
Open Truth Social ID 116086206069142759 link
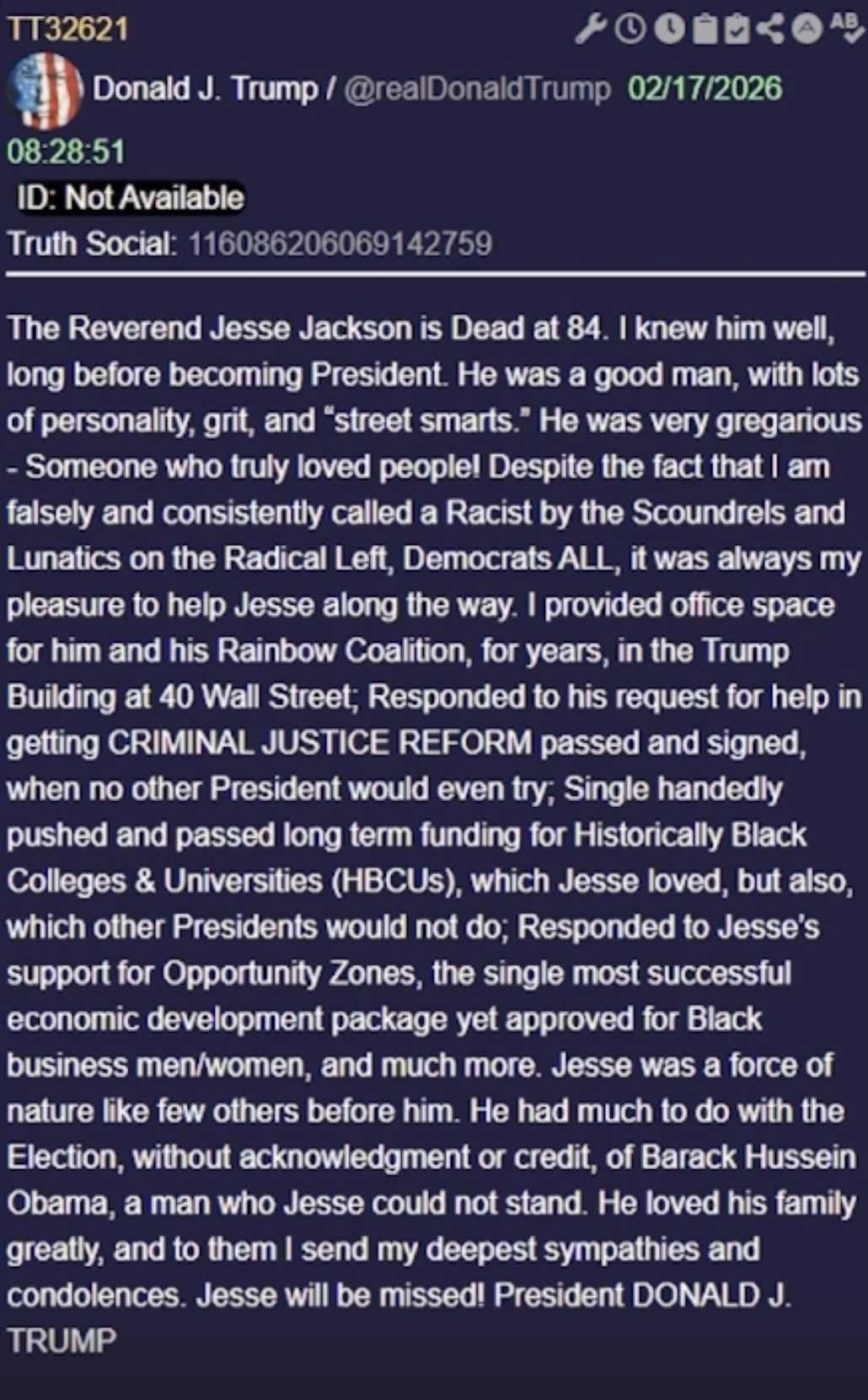(x=340, y=244)
